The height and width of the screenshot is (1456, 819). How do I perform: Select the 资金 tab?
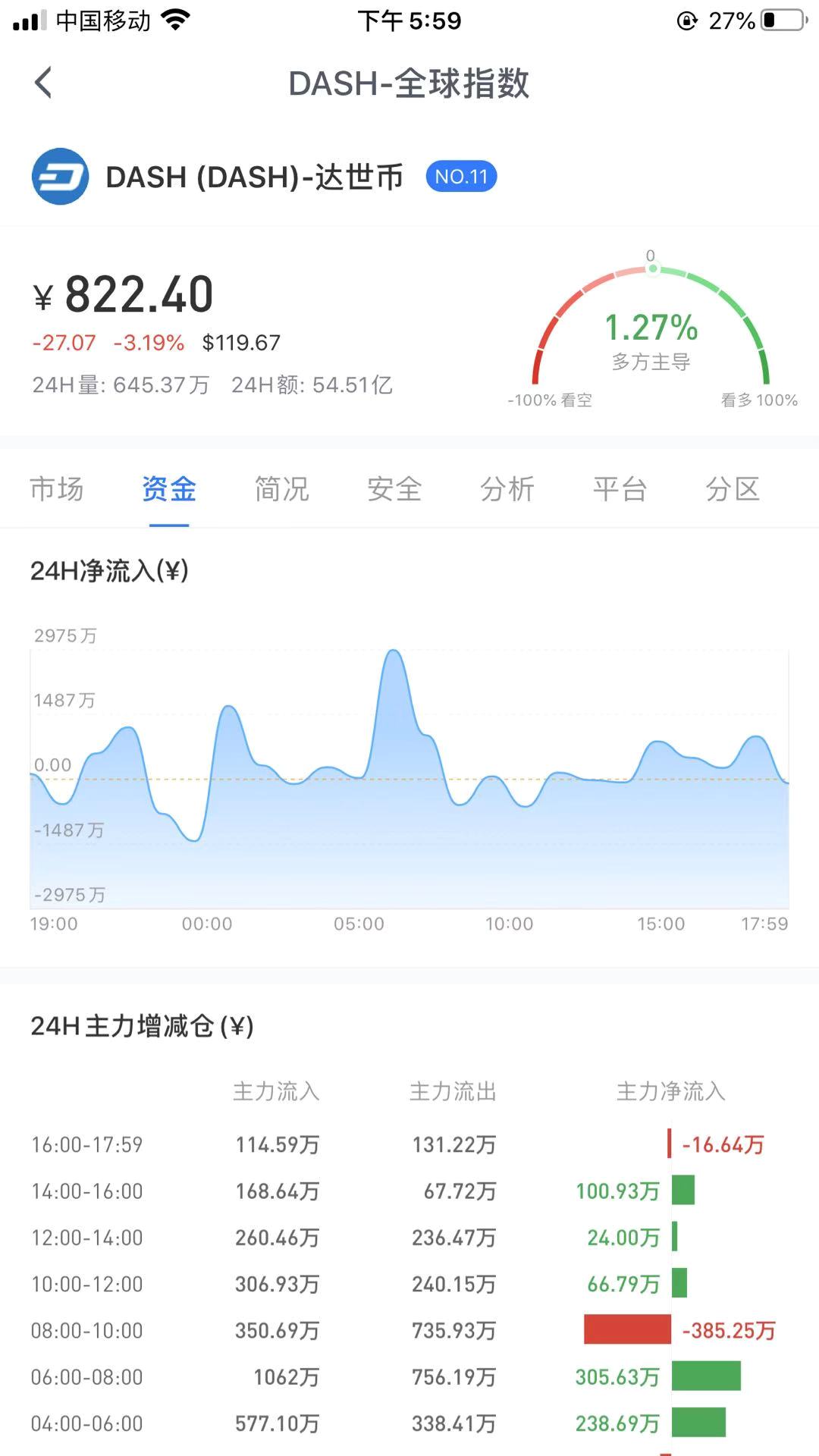tap(169, 489)
